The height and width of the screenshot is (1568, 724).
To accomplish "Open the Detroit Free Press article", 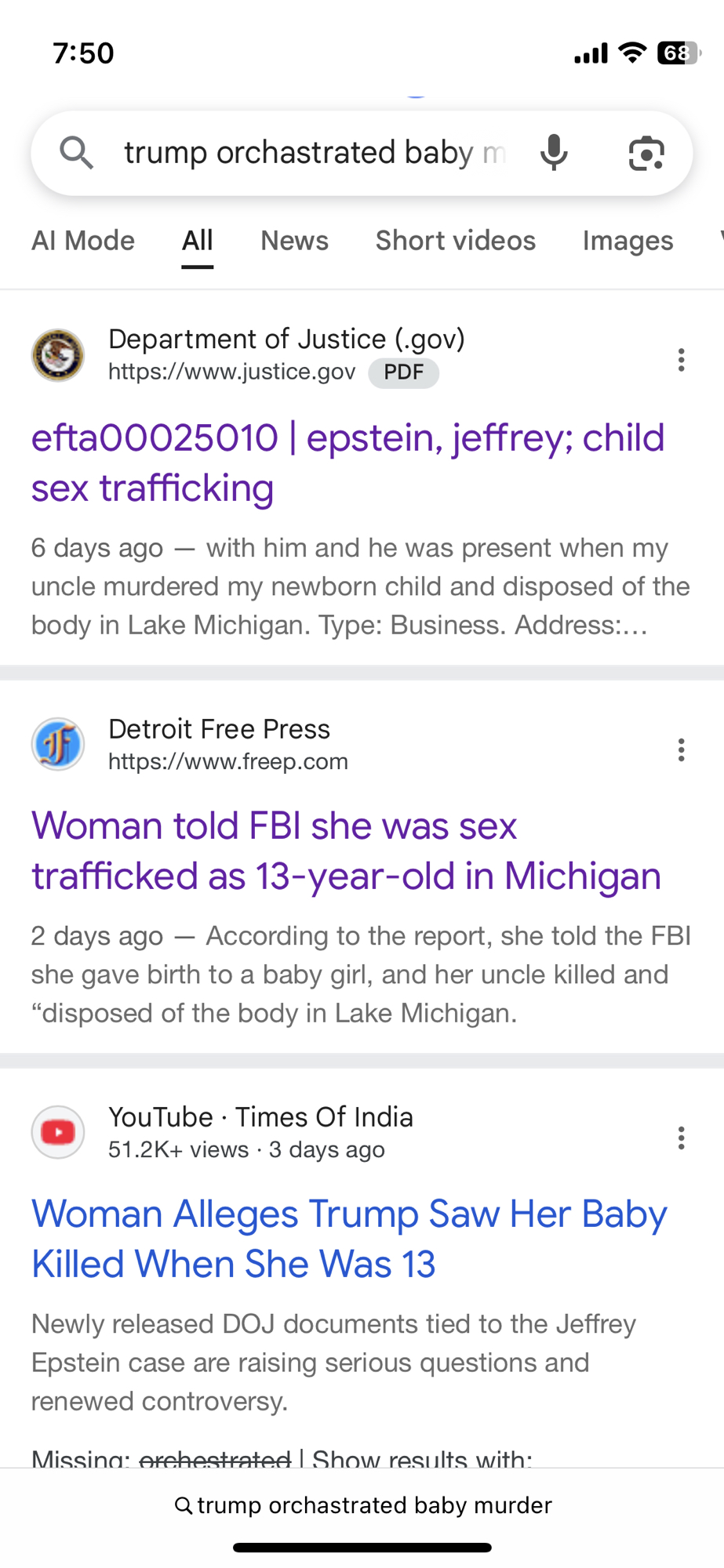I will click(346, 851).
